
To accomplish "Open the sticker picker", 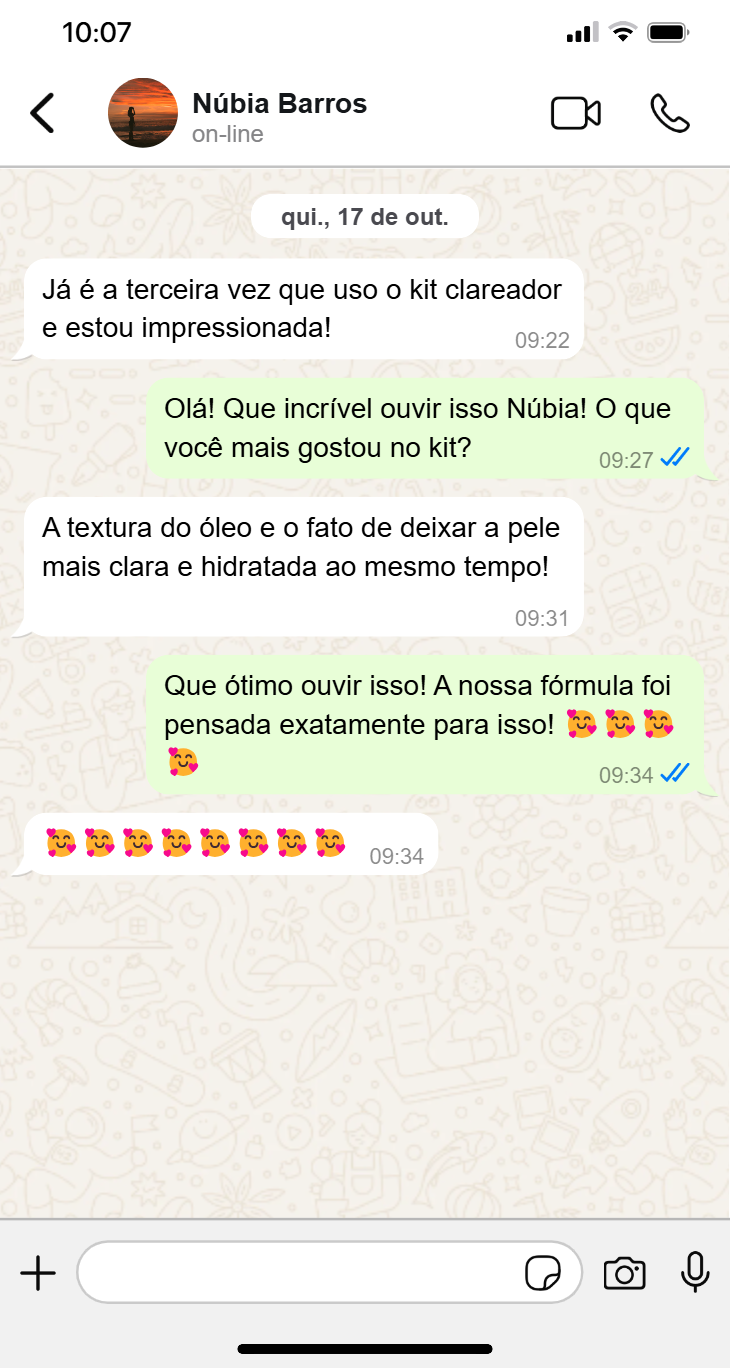I will click(x=543, y=1274).
